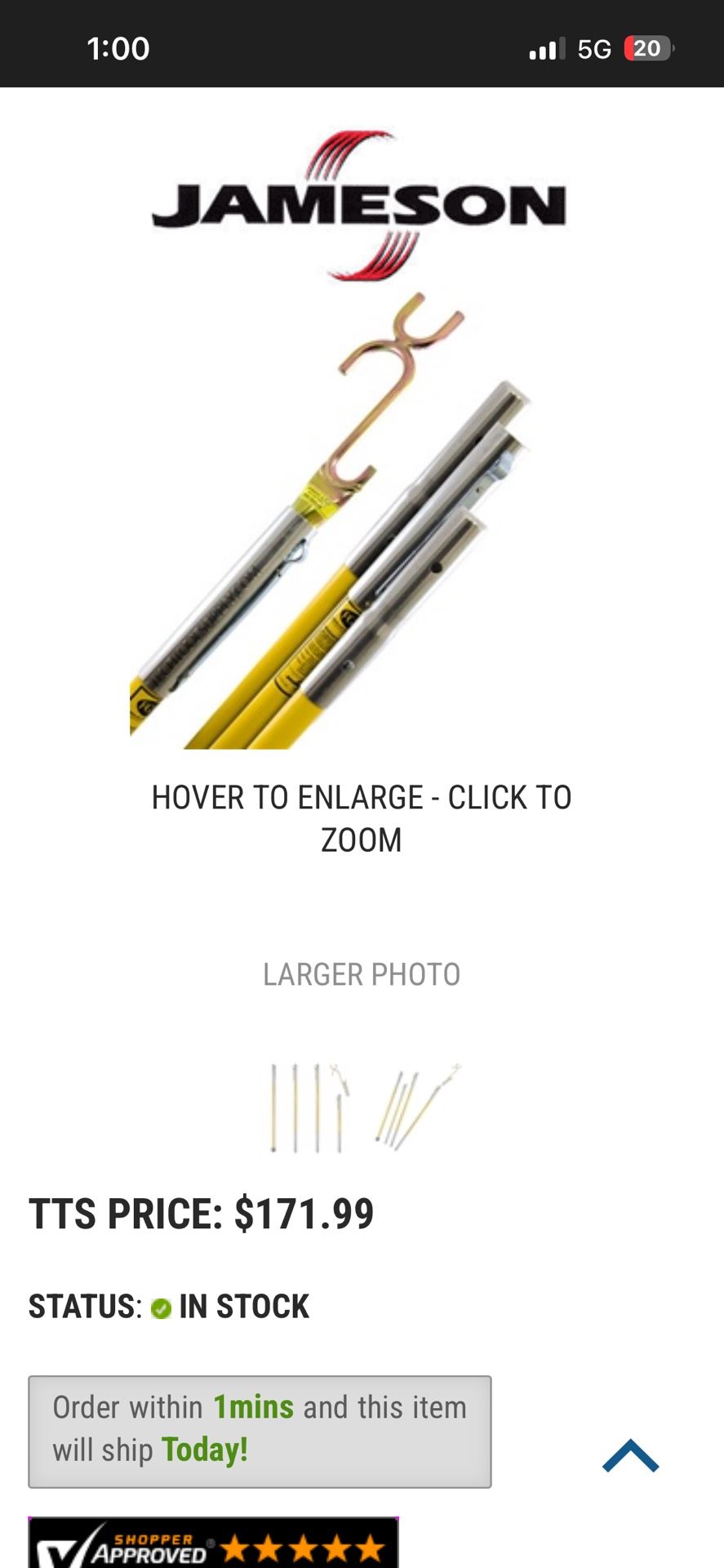Select the second thumbnail of angled poles
Image resolution: width=724 pixels, height=1568 pixels.
tap(417, 1107)
